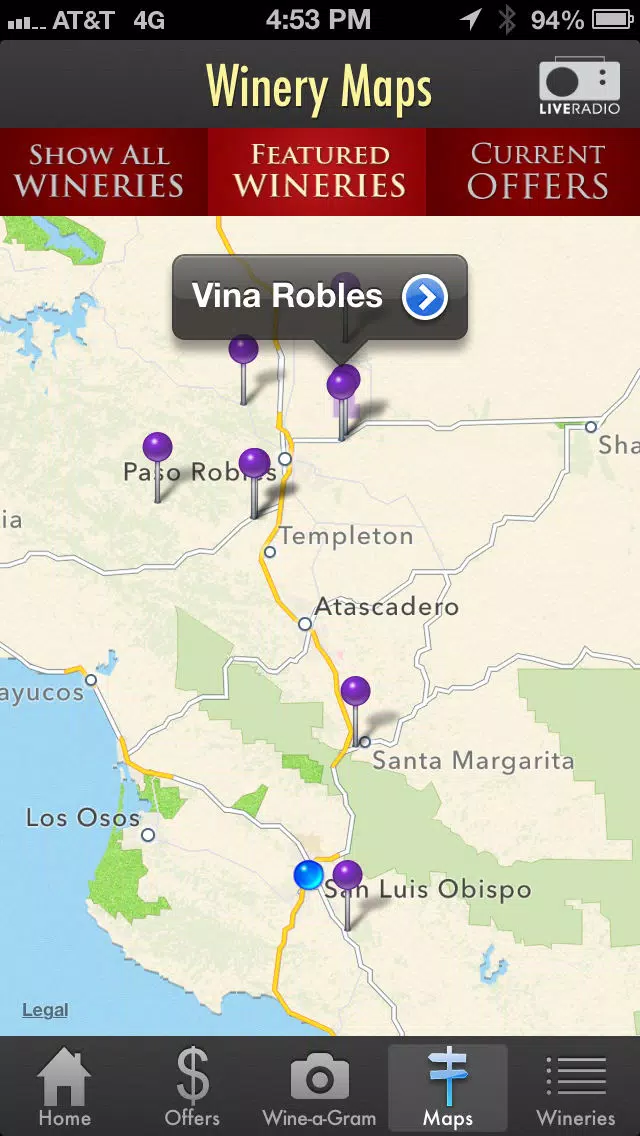Tap the blue current location dot

pyautogui.click(x=309, y=875)
